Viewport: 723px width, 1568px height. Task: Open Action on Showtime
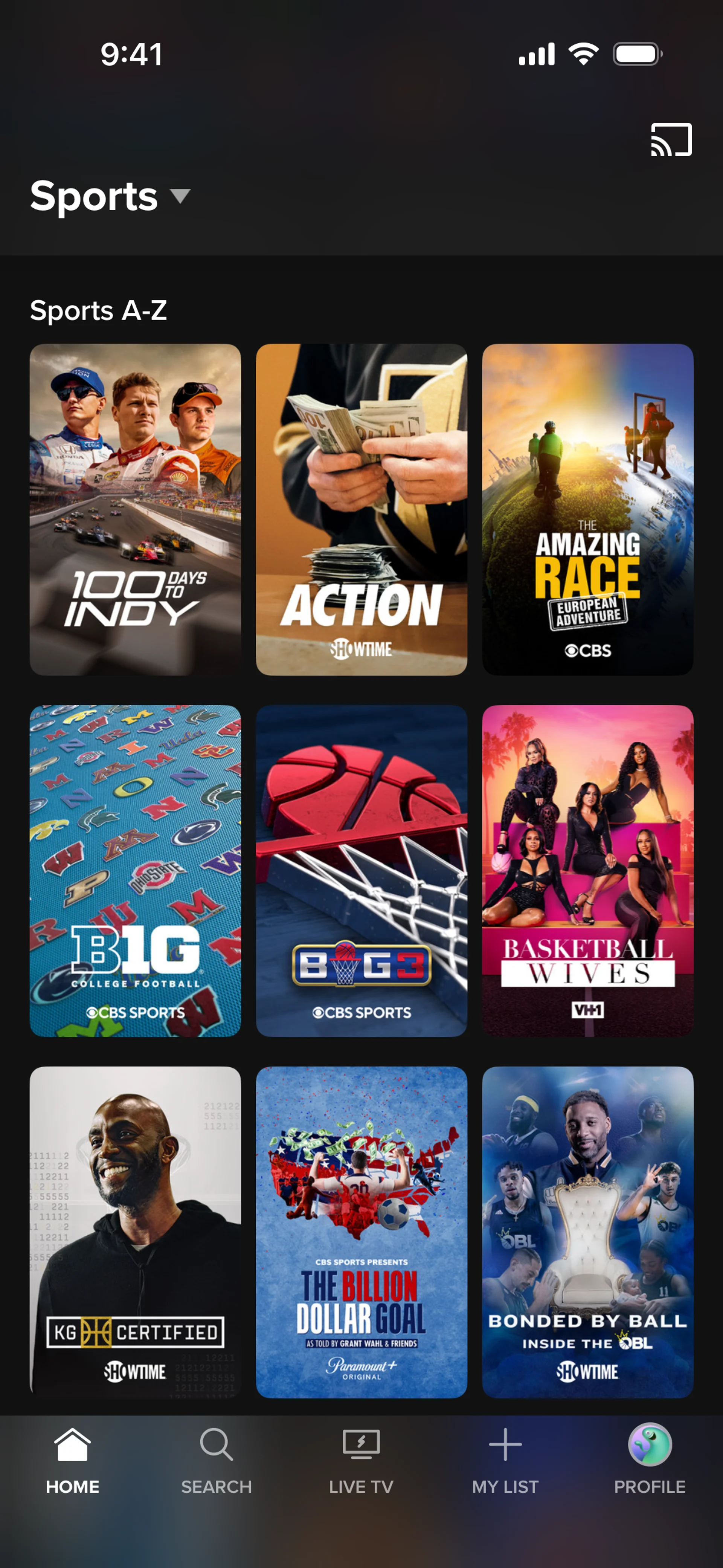pyautogui.click(x=361, y=509)
